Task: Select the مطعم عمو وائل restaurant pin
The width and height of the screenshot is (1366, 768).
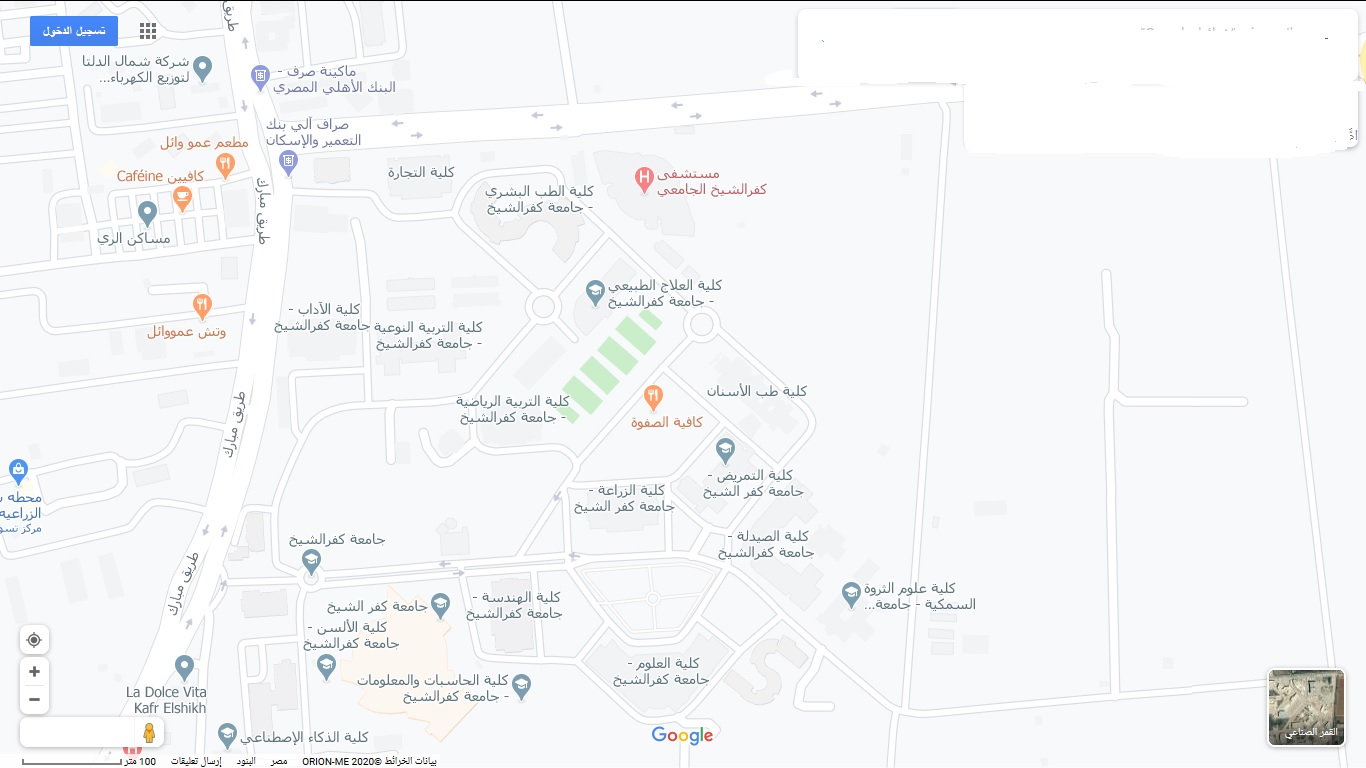Action: click(x=225, y=164)
